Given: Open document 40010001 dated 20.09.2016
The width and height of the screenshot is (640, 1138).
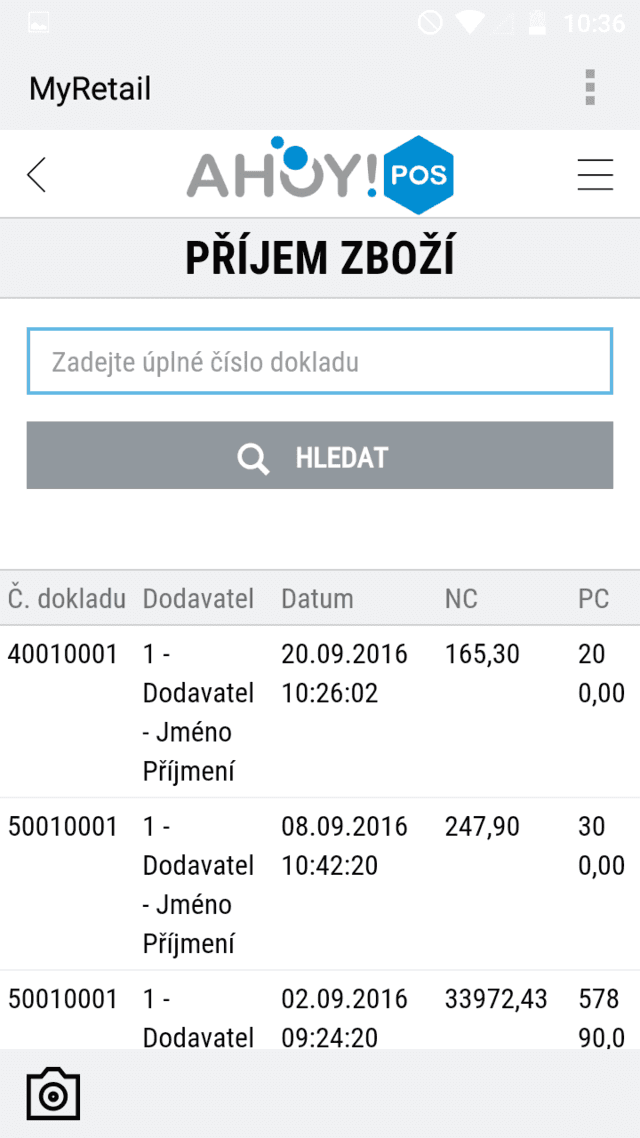Looking at the screenshot, I should click(320, 711).
